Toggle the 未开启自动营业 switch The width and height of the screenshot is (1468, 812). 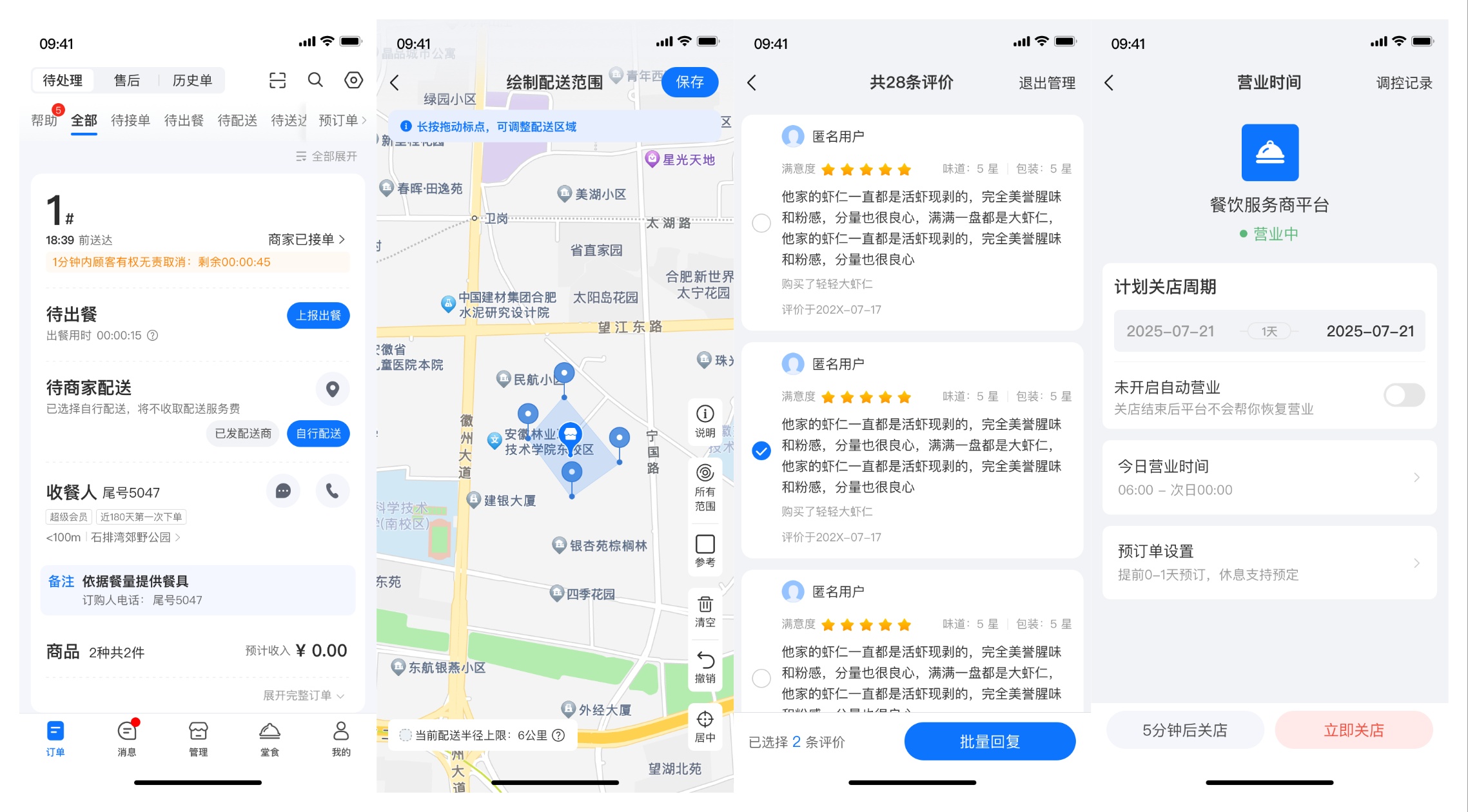[x=1404, y=395]
